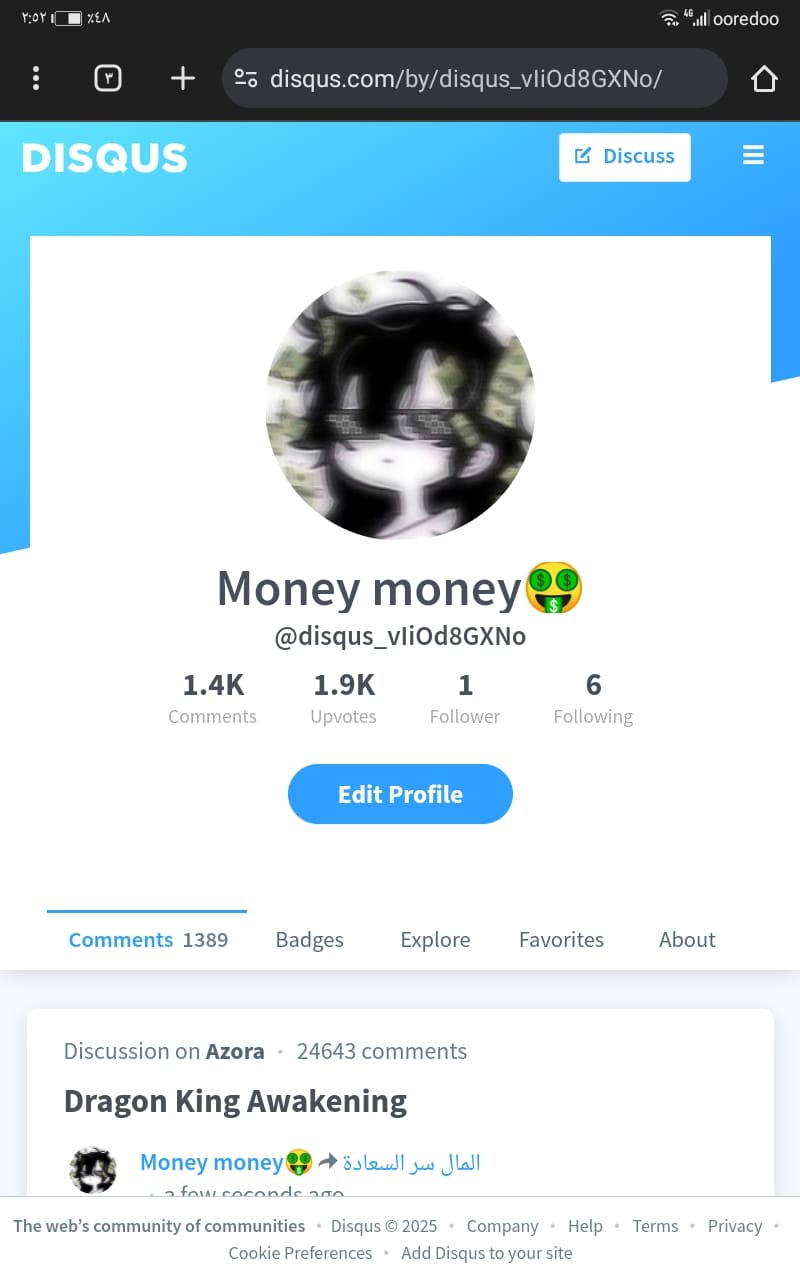Open the Disqus hamburger menu
Image resolution: width=800 pixels, height=1280 pixels.
coord(753,155)
